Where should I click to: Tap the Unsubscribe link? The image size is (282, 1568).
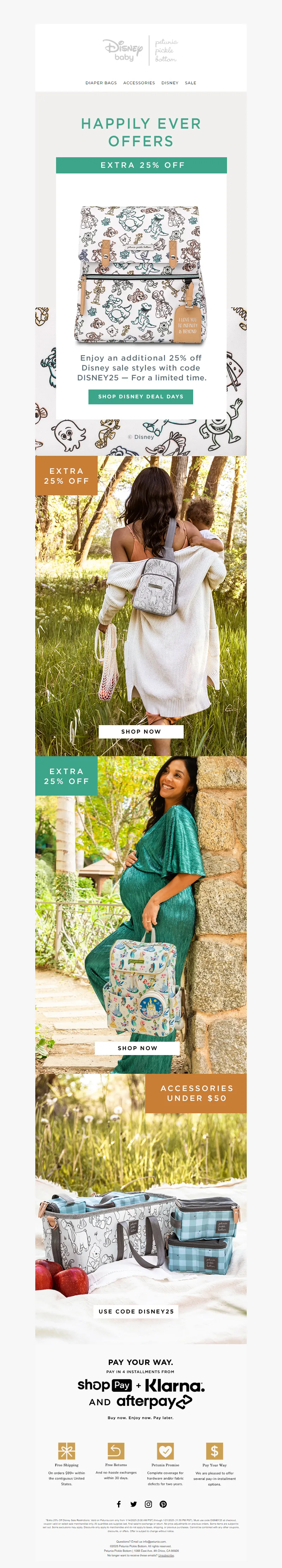(x=166, y=1555)
